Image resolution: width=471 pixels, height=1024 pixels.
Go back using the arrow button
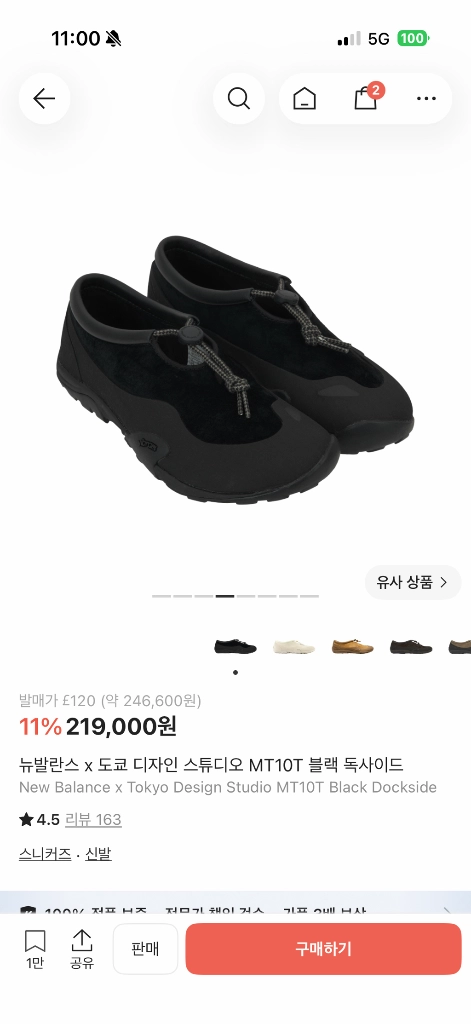click(x=44, y=99)
